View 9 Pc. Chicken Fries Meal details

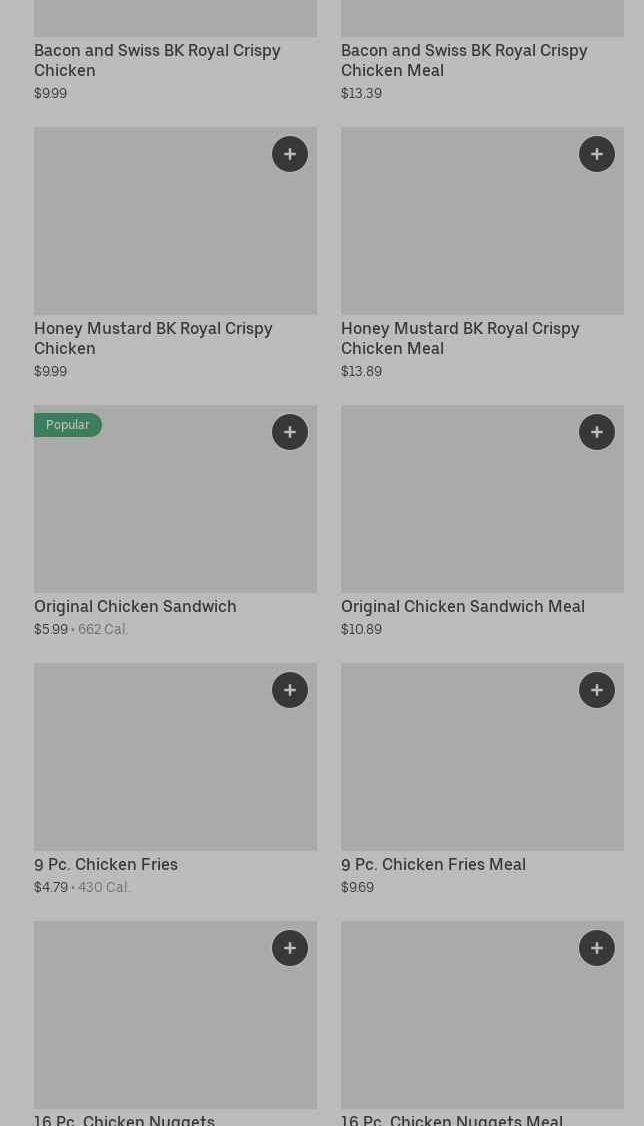(x=433, y=864)
